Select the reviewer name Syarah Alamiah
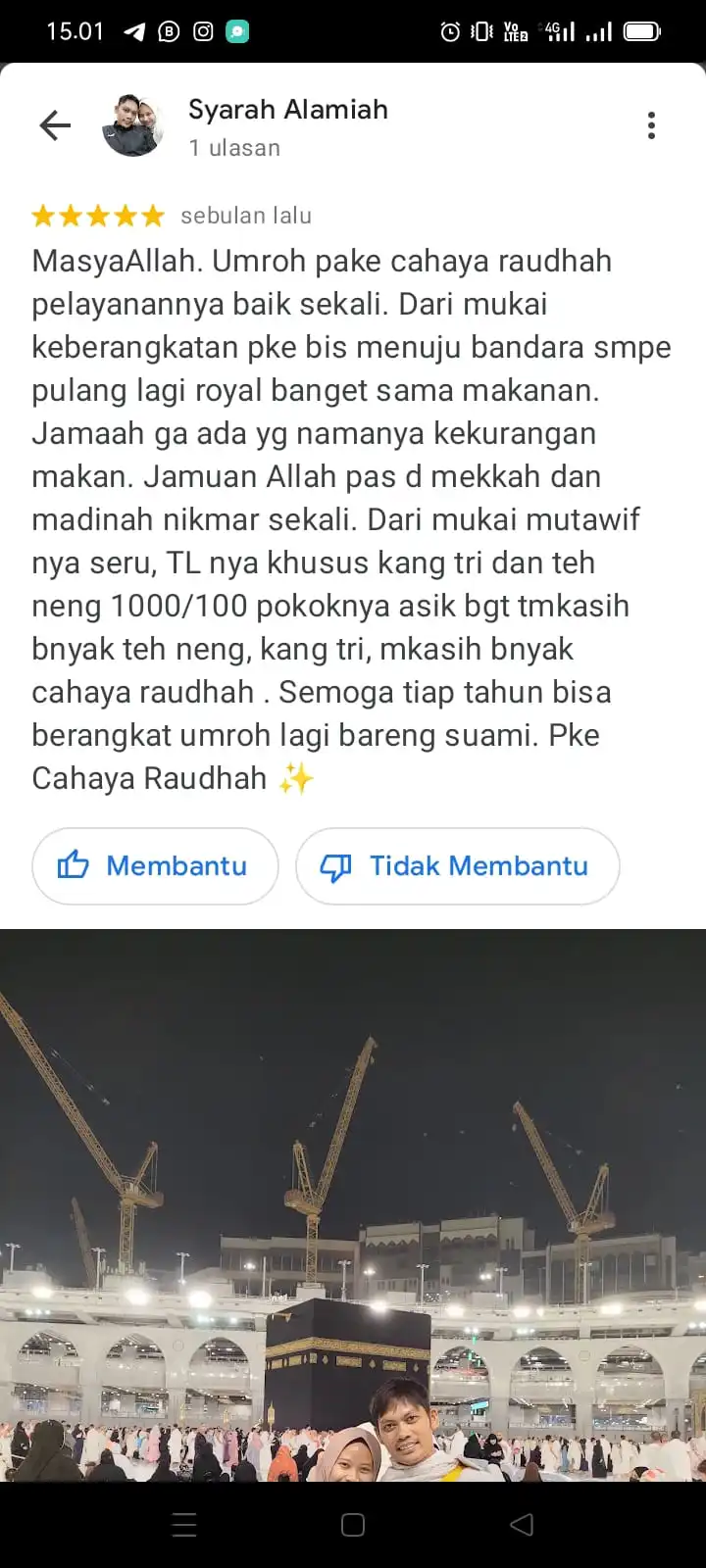The width and height of the screenshot is (706, 1568). tap(286, 110)
